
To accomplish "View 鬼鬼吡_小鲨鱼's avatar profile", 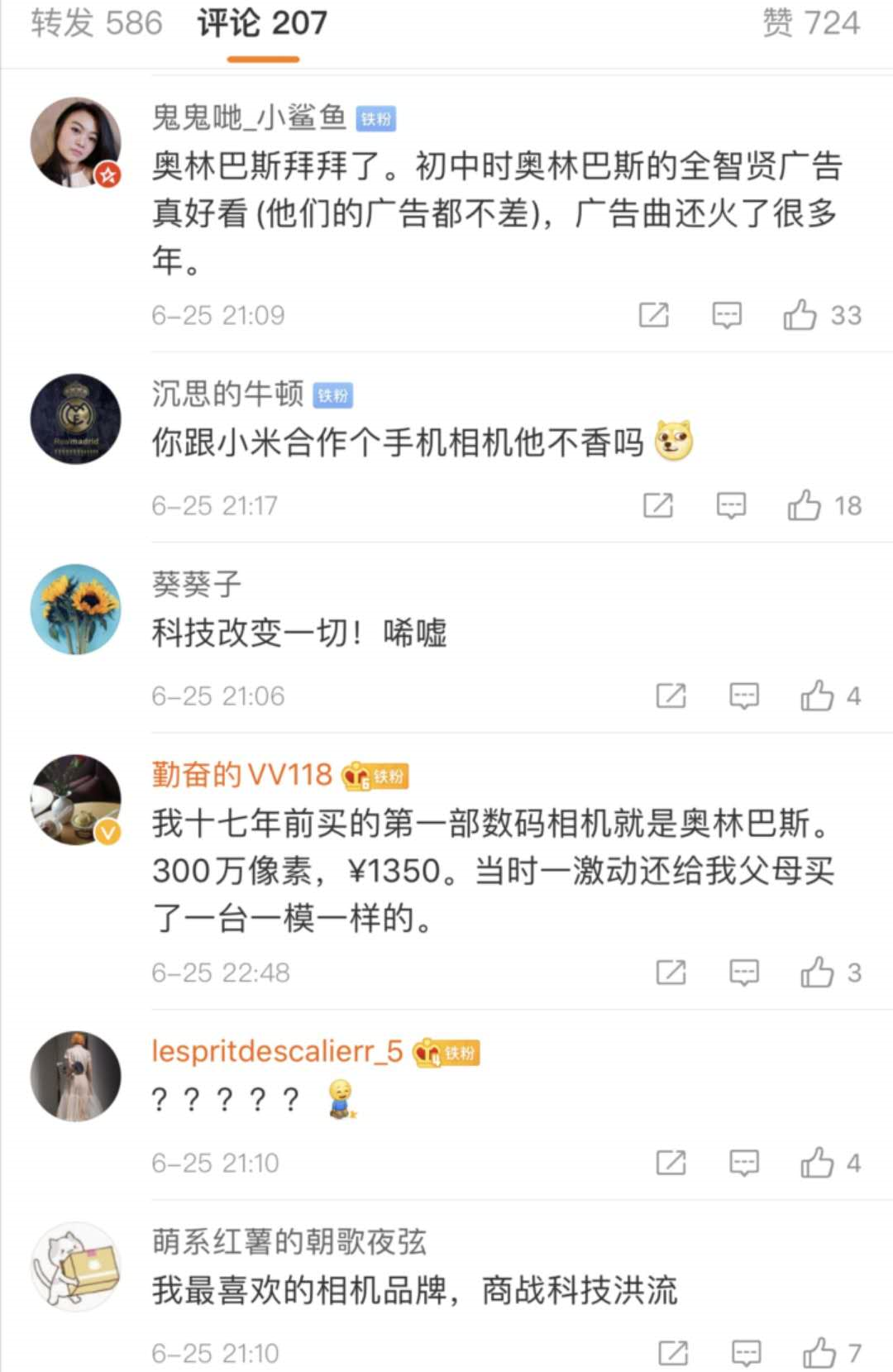I will [76, 142].
